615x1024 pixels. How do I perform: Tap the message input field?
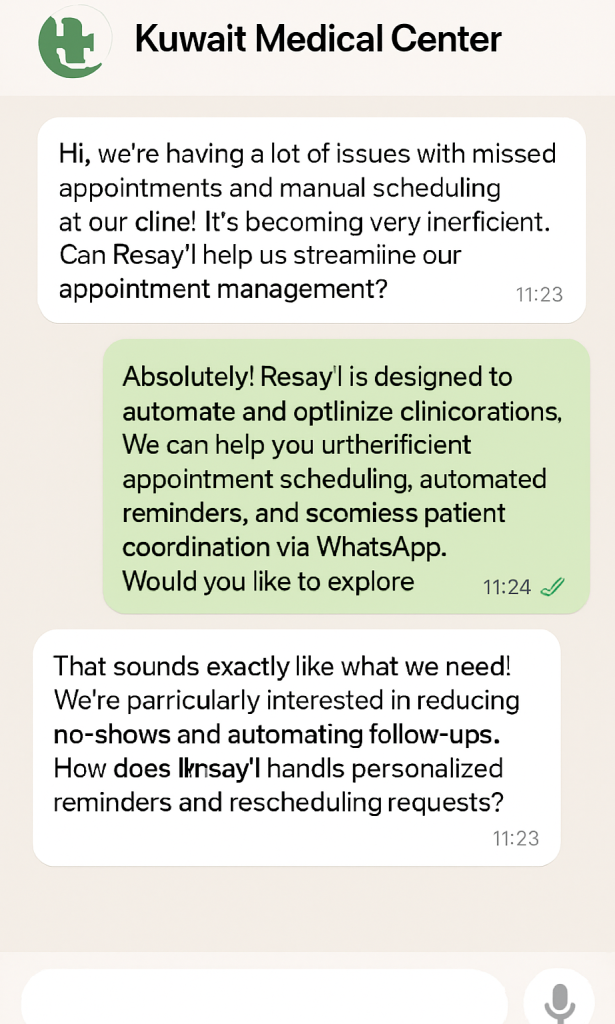click(x=265, y=998)
